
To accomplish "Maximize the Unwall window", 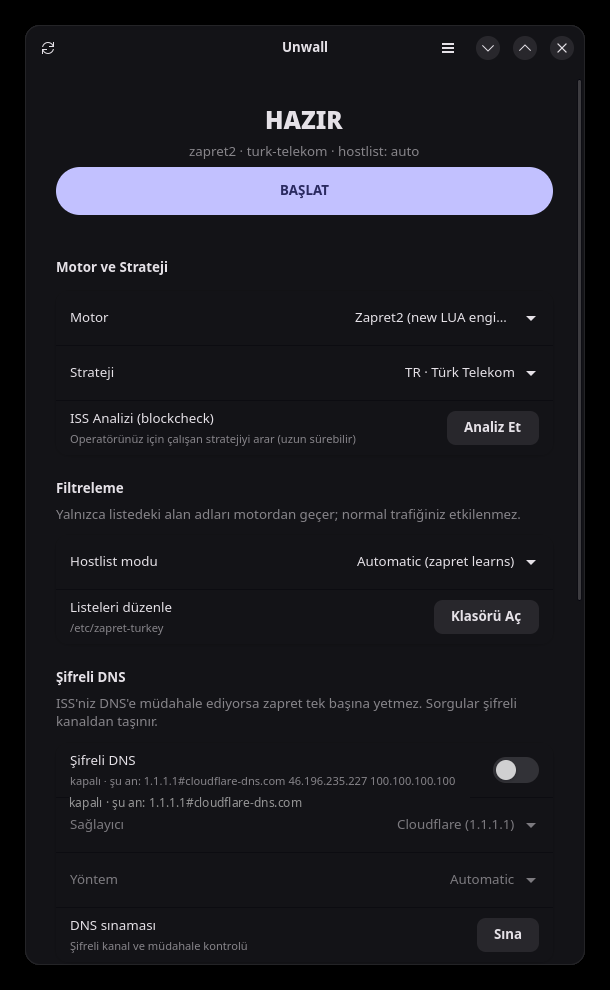I will pos(525,48).
